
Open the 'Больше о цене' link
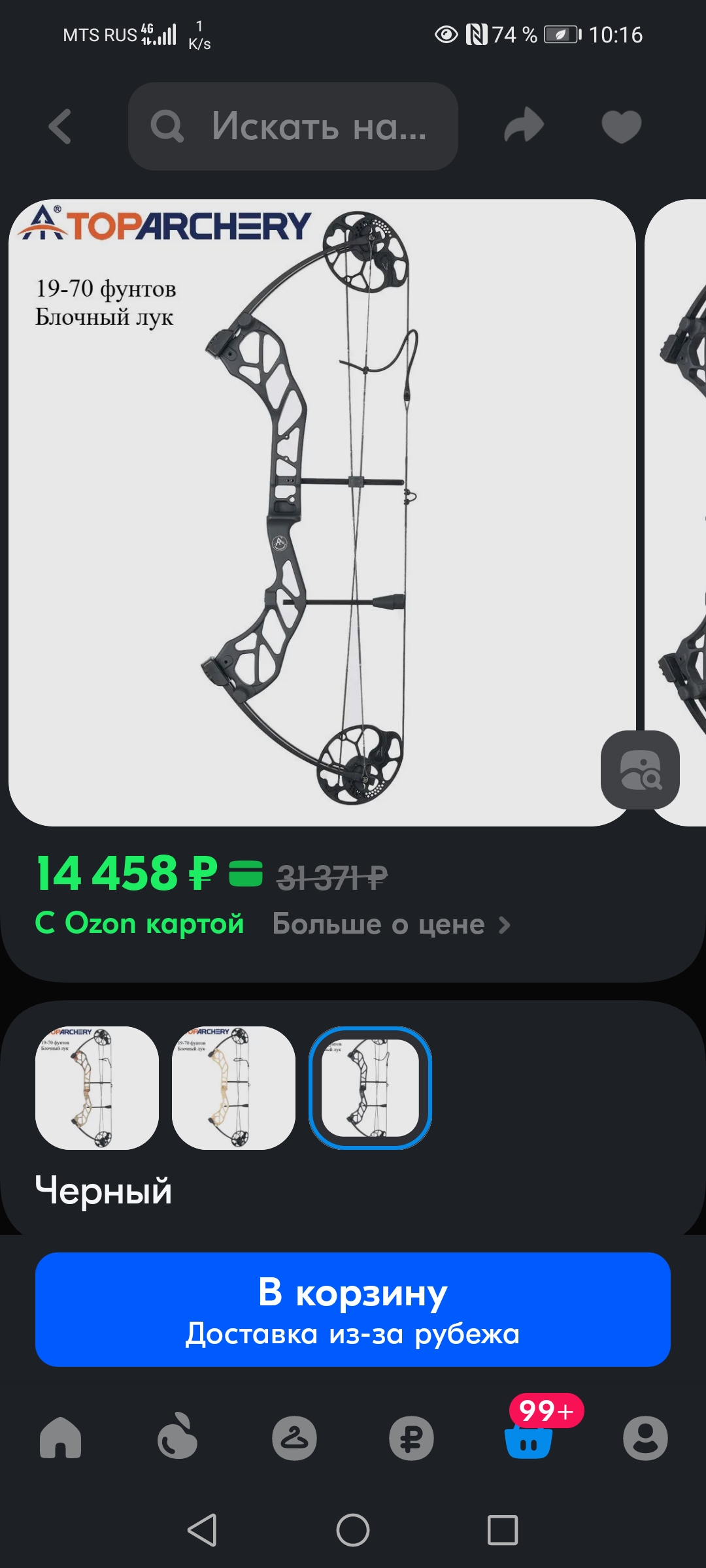click(x=391, y=924)
